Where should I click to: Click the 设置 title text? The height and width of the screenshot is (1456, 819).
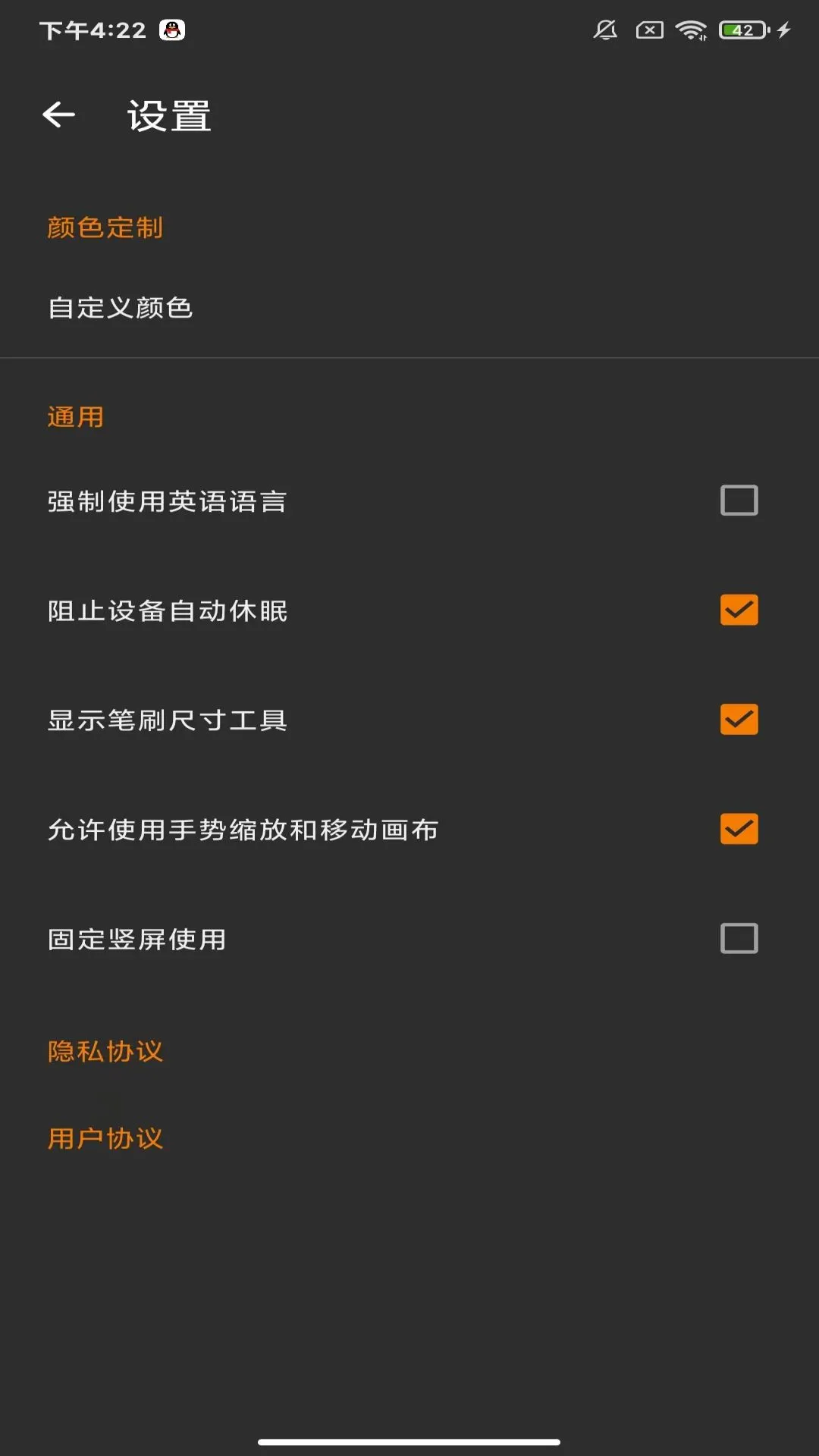point(167,116)
